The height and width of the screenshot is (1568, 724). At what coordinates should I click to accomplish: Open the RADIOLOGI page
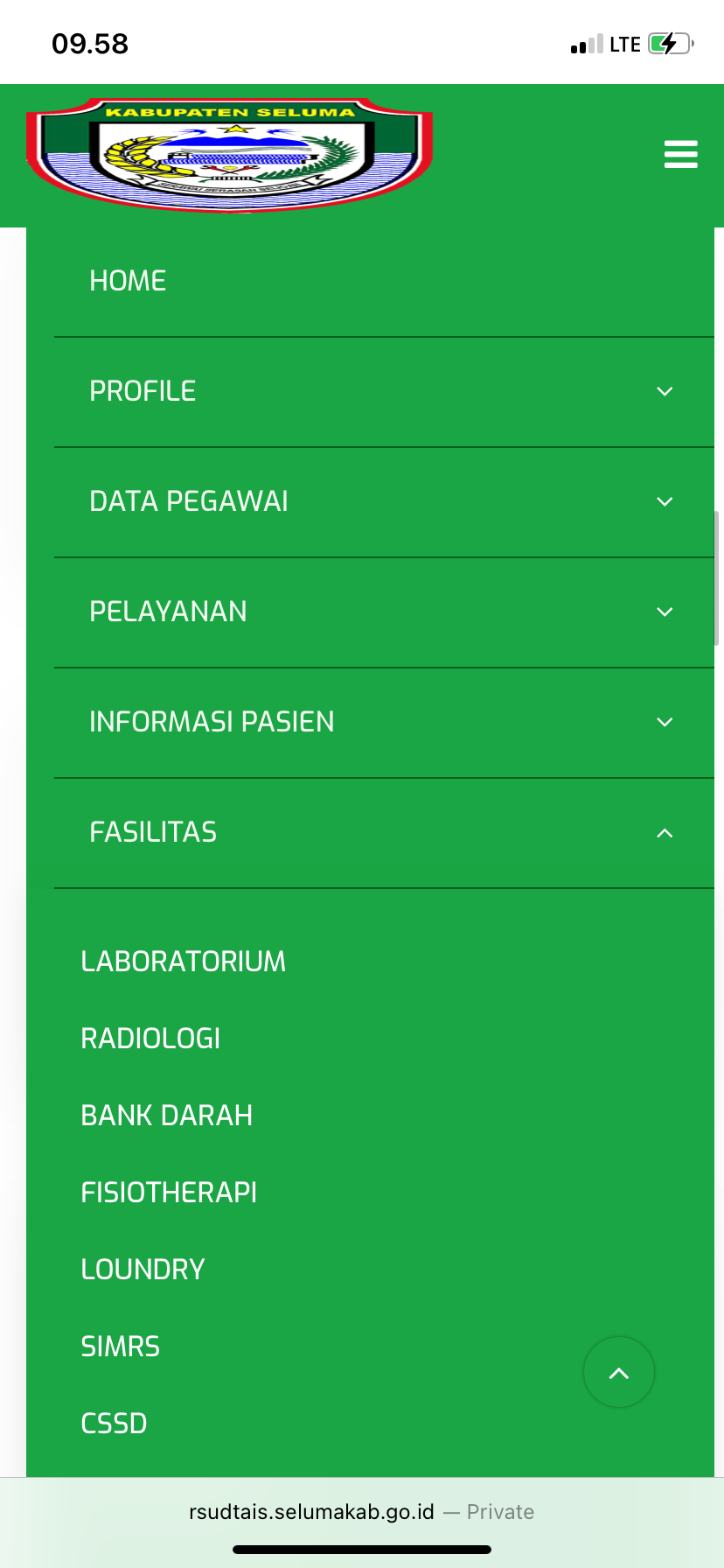pyautogui.click(x=150, y=1039)
